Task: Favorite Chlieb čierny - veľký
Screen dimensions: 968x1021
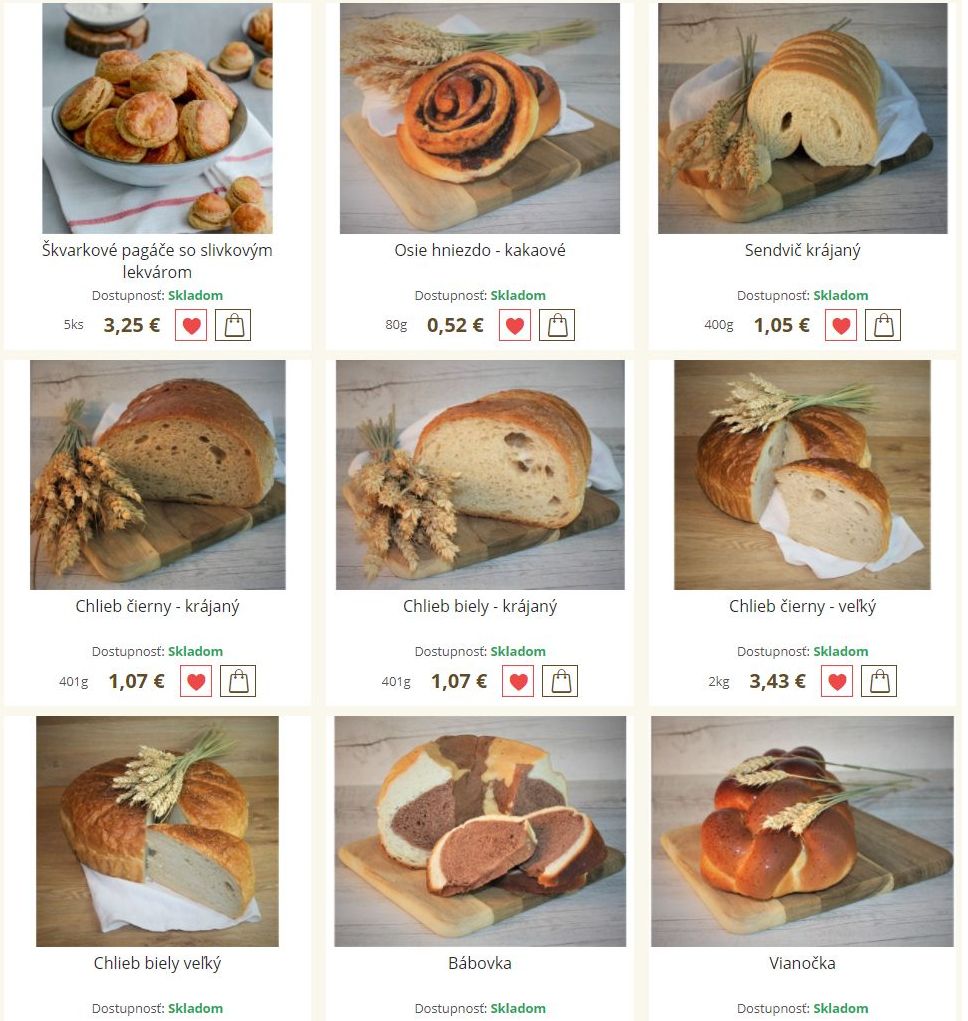Action: pyautogui.click(x=837, y=681)
